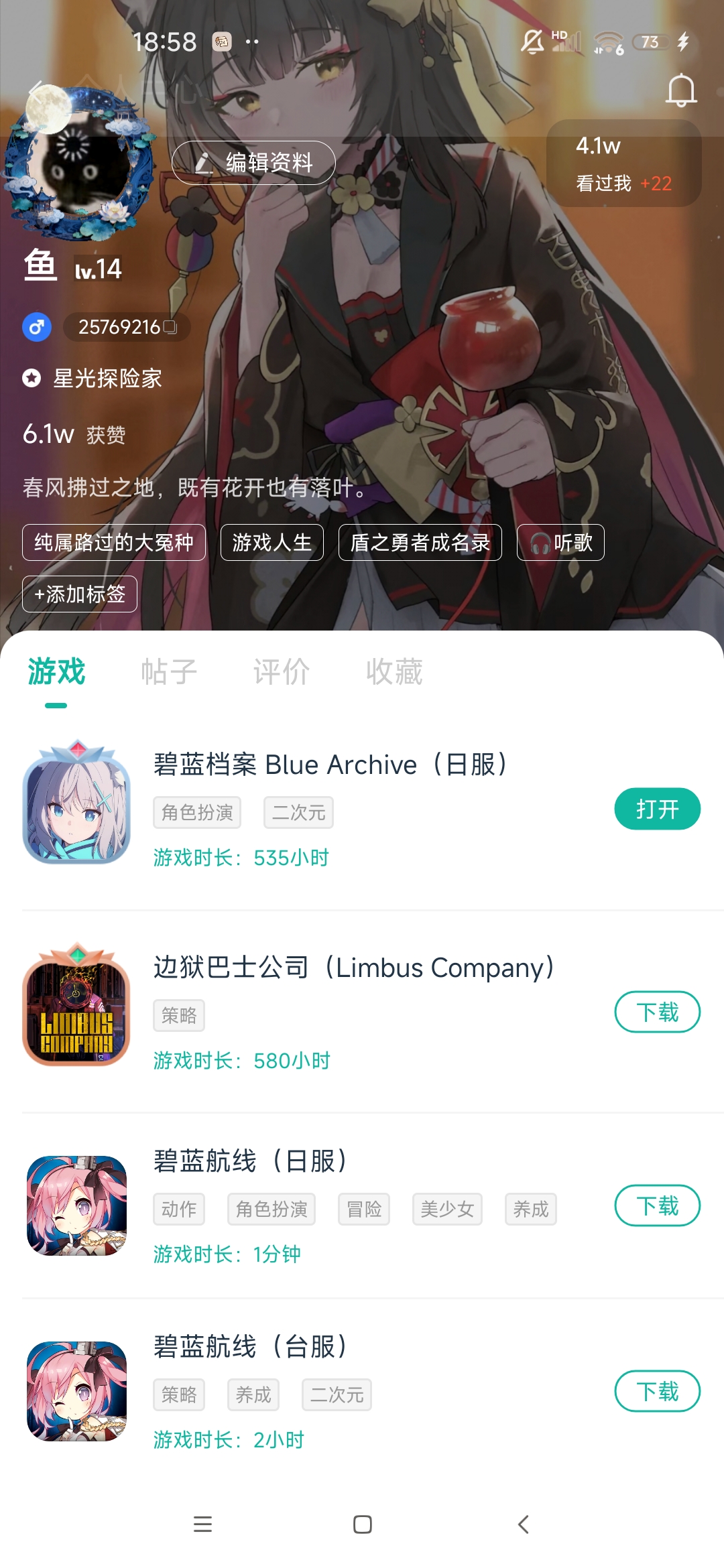Download 碧蓝航线（日服）

tap(657, 1205)
